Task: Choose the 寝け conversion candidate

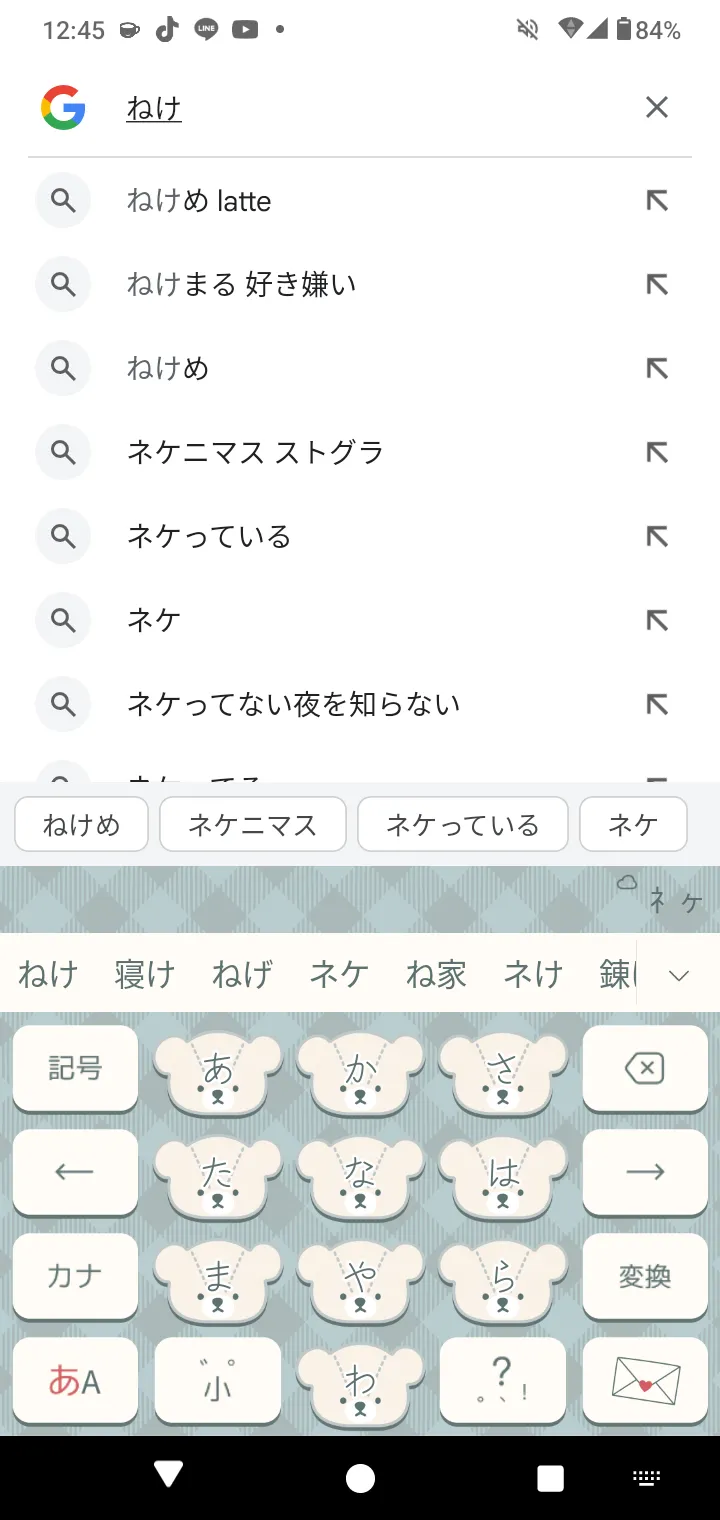Action: 144,974
